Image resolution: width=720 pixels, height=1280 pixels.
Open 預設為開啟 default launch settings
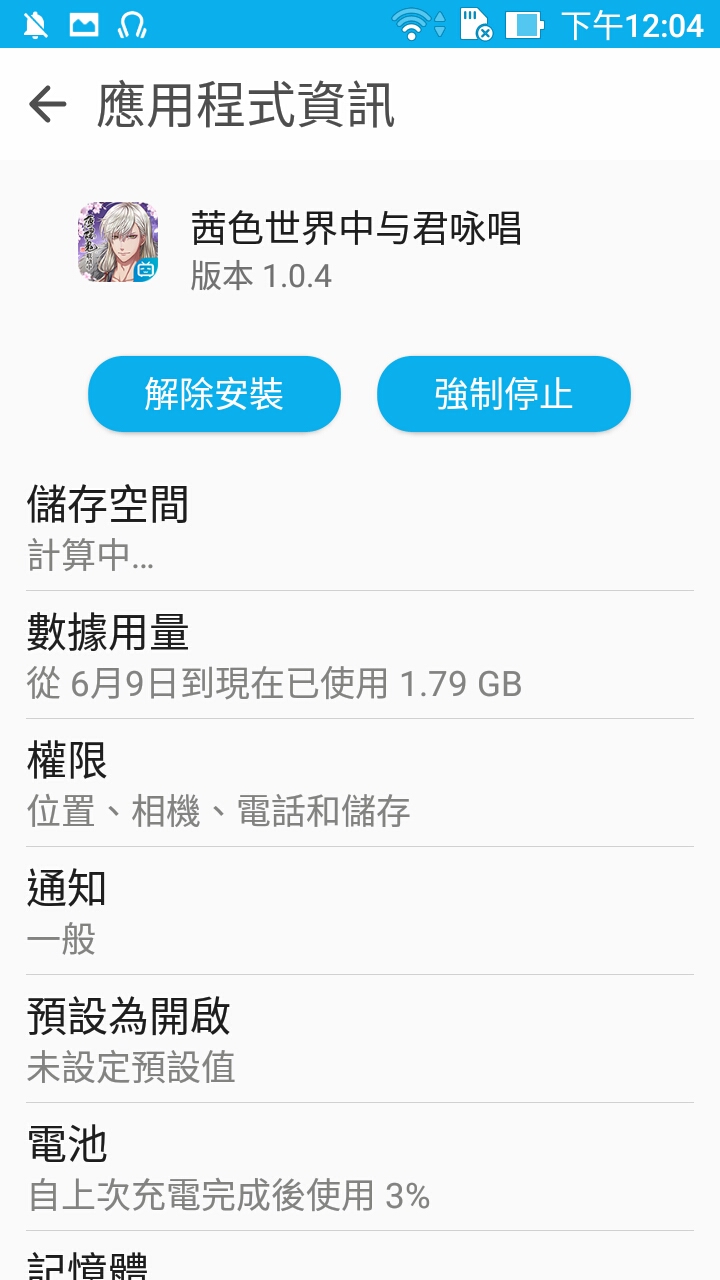360,1040
